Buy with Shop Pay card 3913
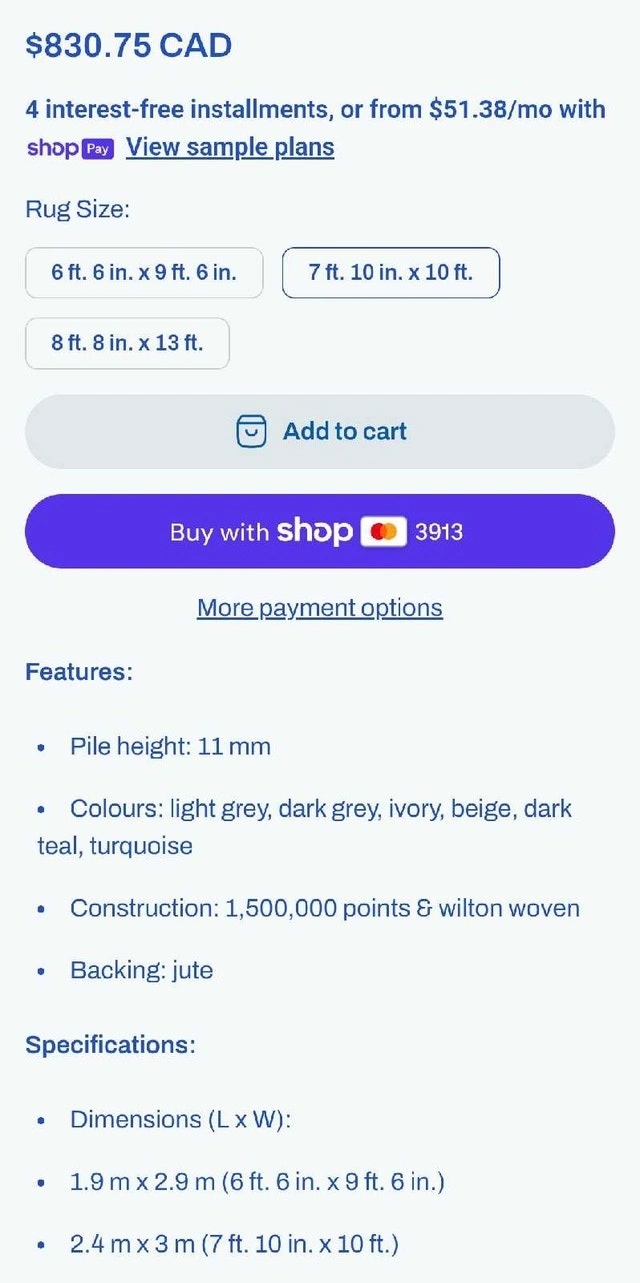The image size is (640, 1283). pyautogui.click(x=320, y=531)
